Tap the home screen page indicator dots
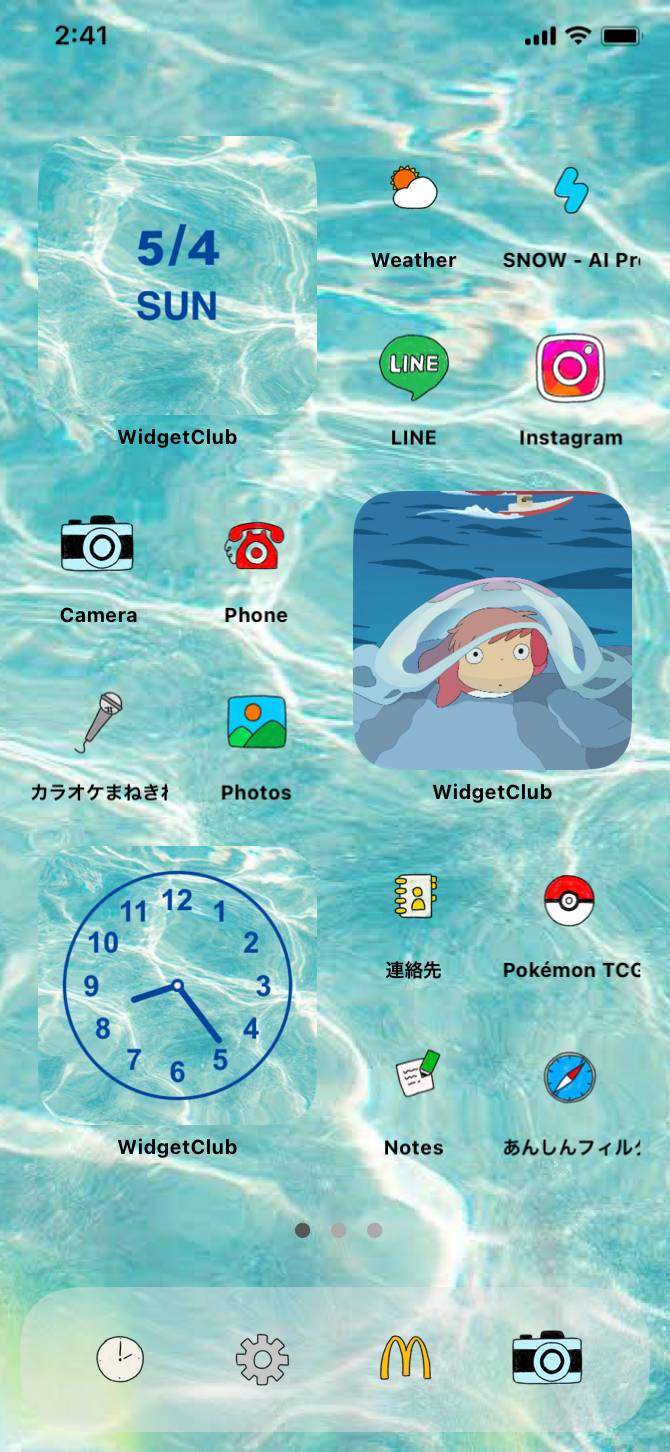The width and height of the screenshot is (670, 1452). (338, 1230)
